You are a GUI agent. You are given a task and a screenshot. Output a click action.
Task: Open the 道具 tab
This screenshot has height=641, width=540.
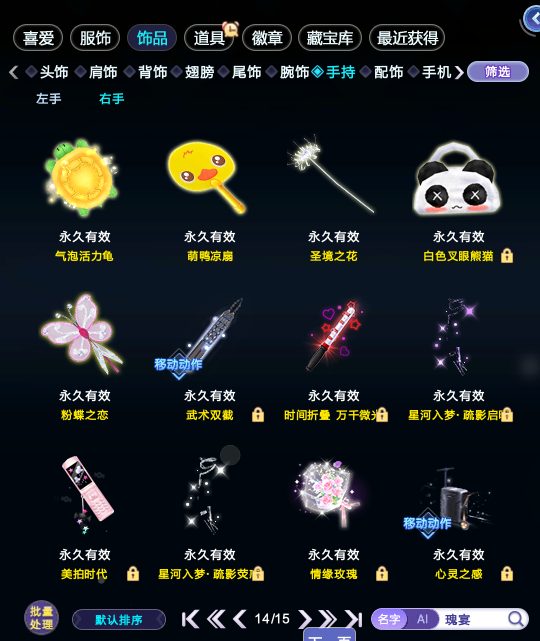click(x=209, y=38)
